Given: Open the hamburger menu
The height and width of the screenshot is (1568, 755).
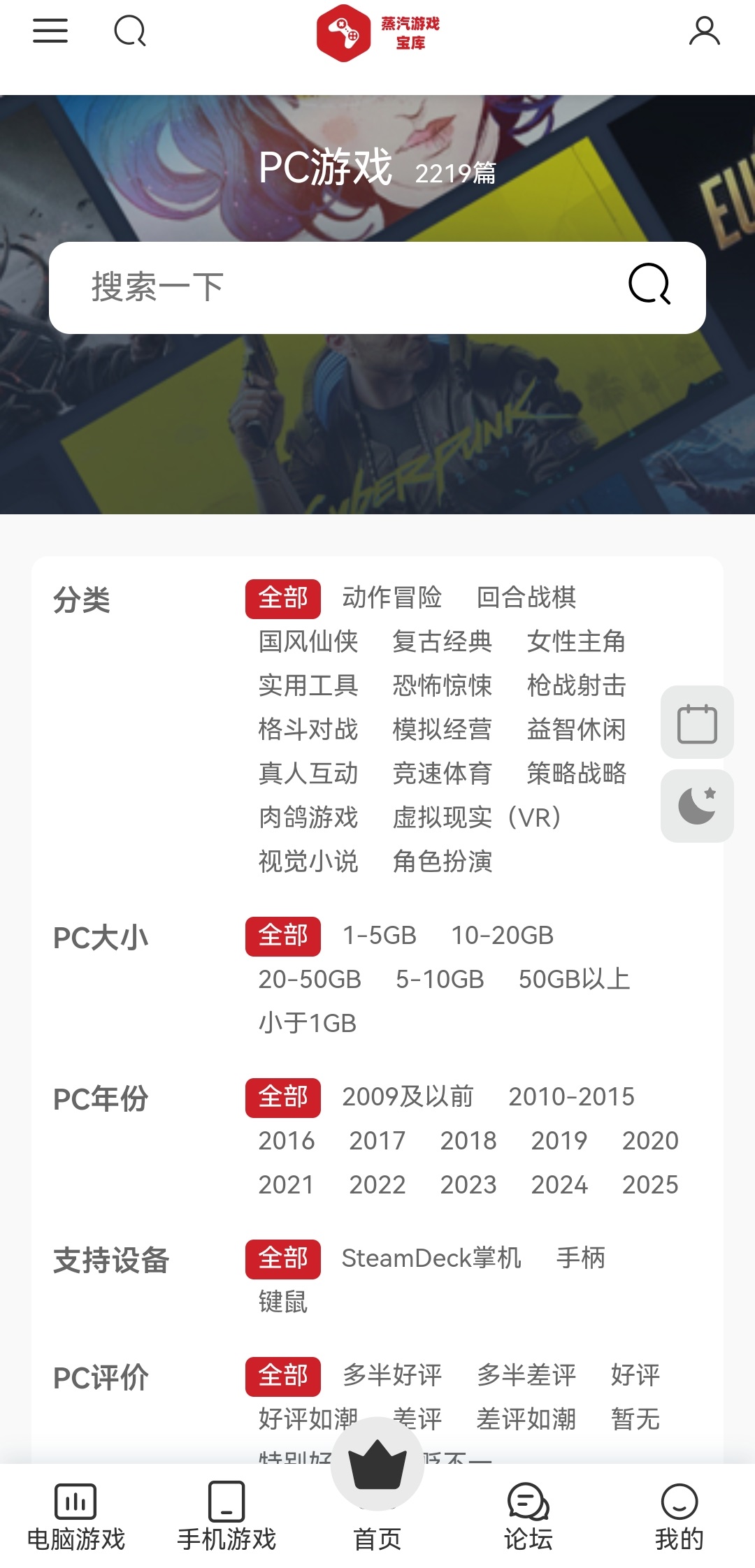Looking at the screenshot, I should point(50,31).
